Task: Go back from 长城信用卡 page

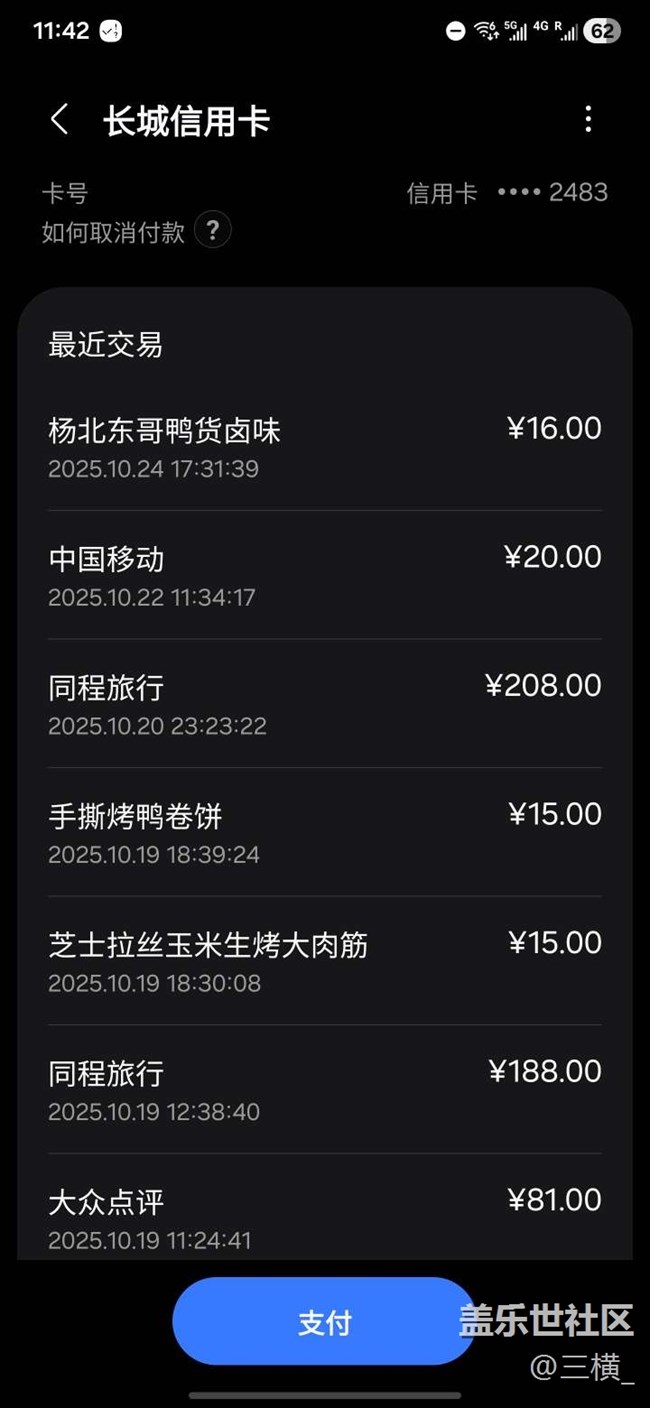Action: click(x=59, y=120)
